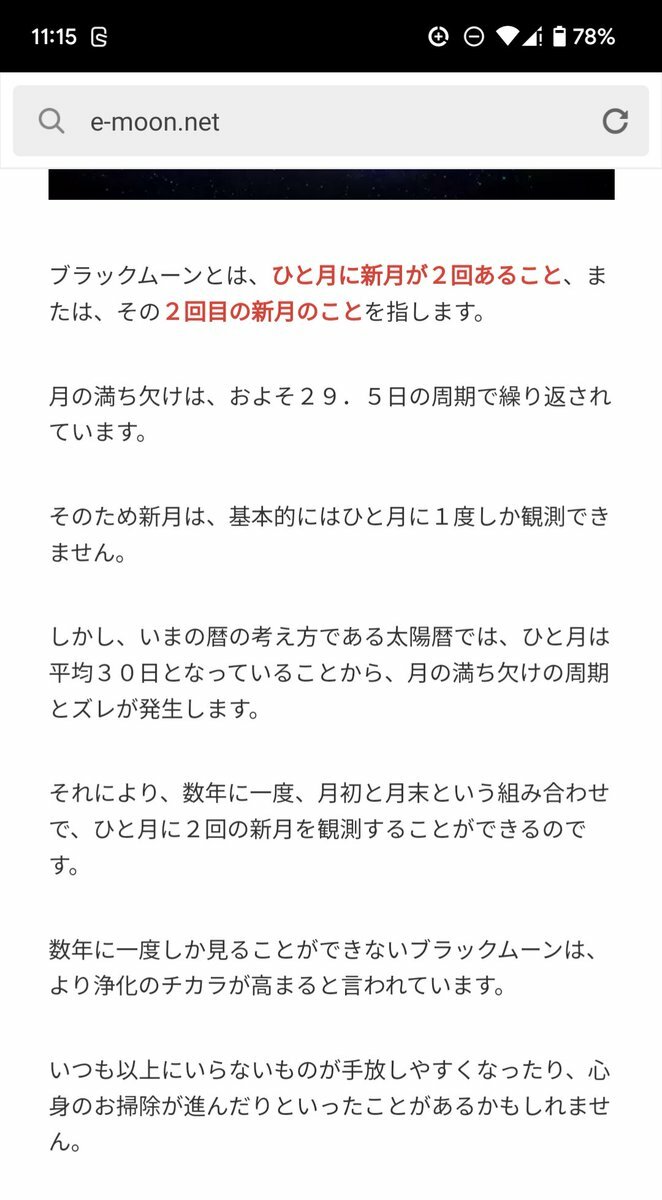This screenshot has height=1200, width=662.
Task: Tap the e-moon.net address bar
Action: click(x=330, y=121)
